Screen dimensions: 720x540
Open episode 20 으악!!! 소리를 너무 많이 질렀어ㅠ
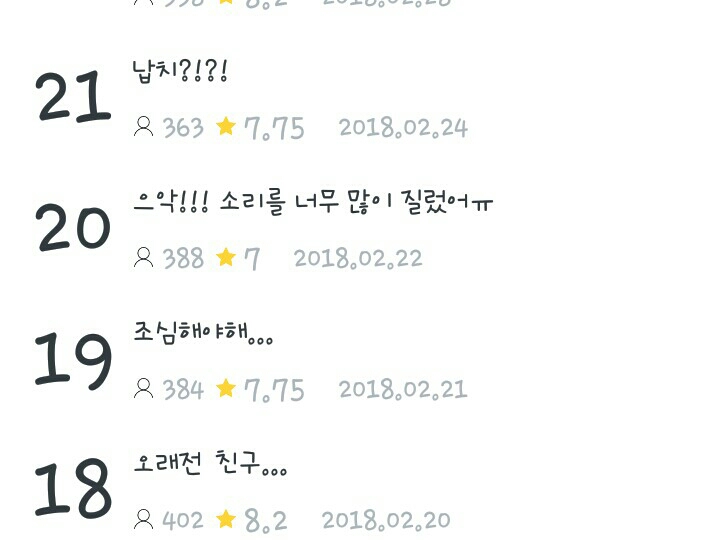[x=313, y=203]
